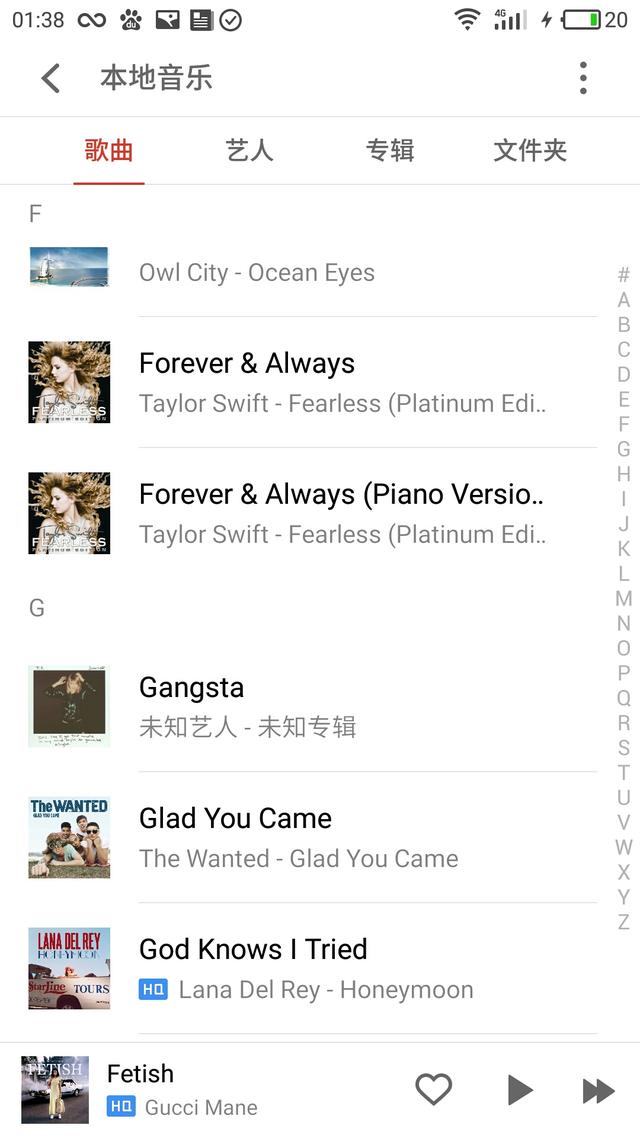Start playback of Fetish

[519, 1089]
